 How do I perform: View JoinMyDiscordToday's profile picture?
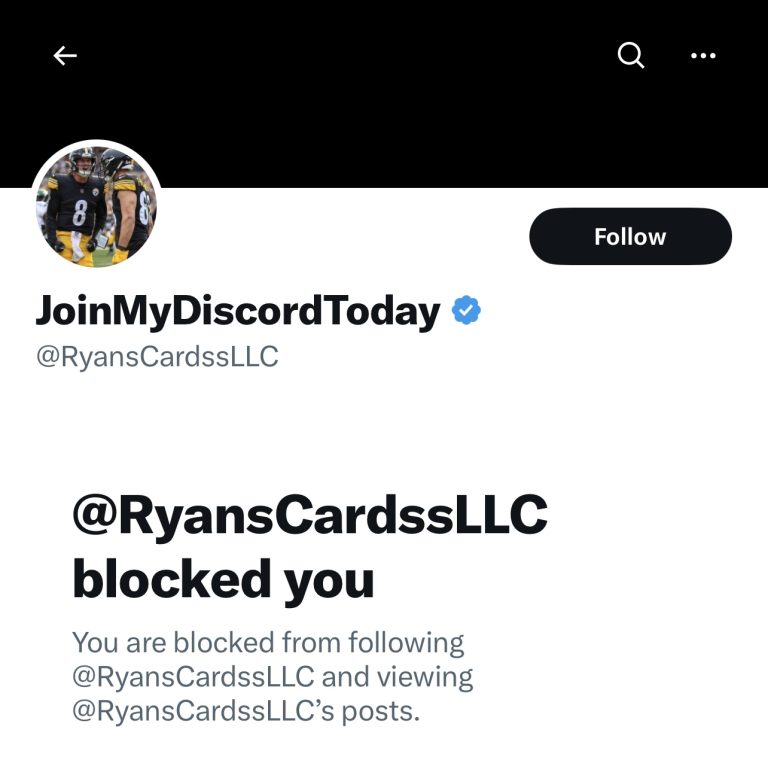point(97,205)
